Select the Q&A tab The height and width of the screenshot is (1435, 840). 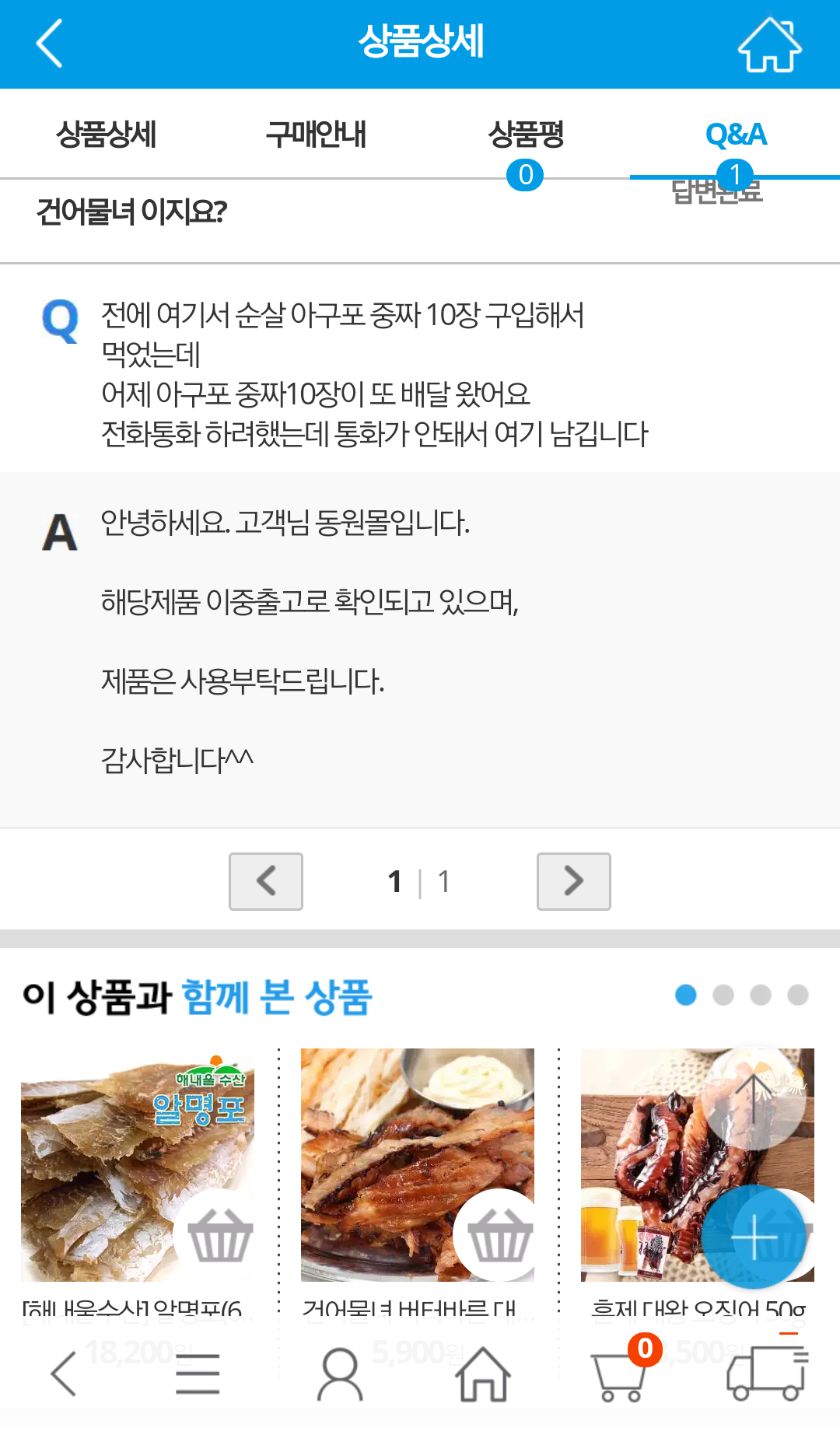click(x=735, y=135)
